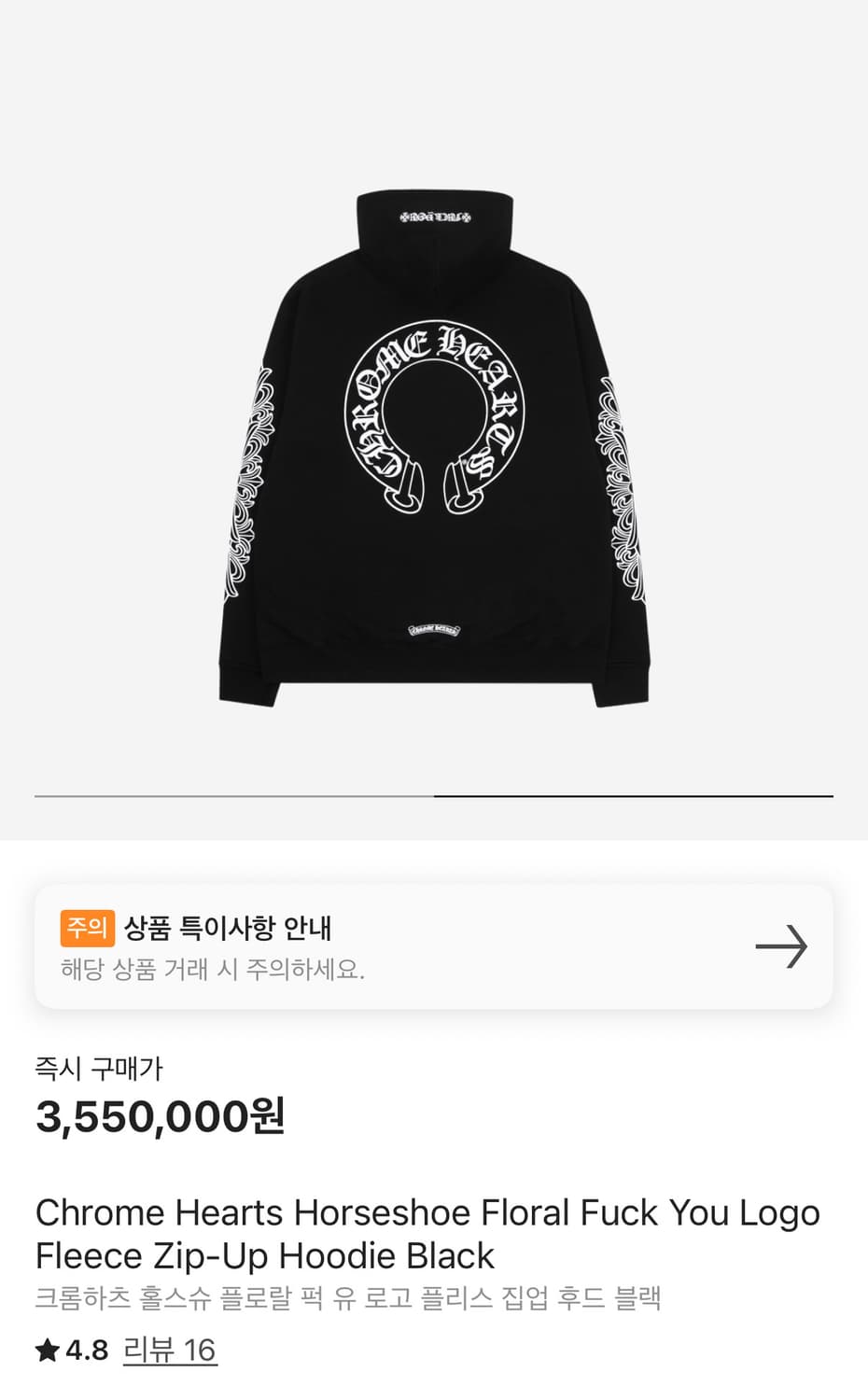The height and width of the screenshot is (1400, 868).
Task: Jump to first image via page indicator
Action: [x=233, y=796]
